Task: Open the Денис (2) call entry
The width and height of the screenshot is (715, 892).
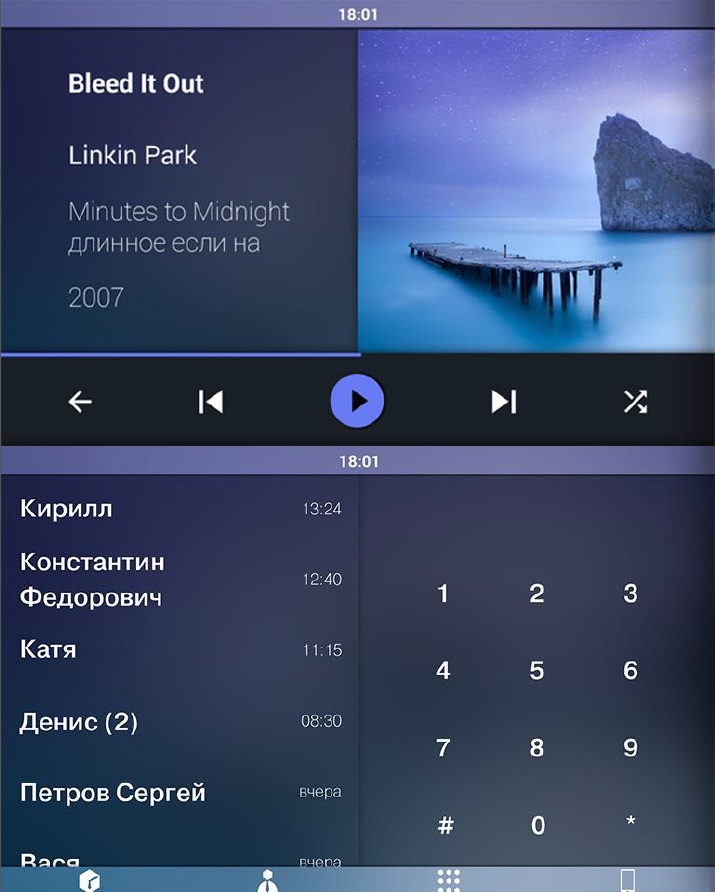Action: coord(180,722)
